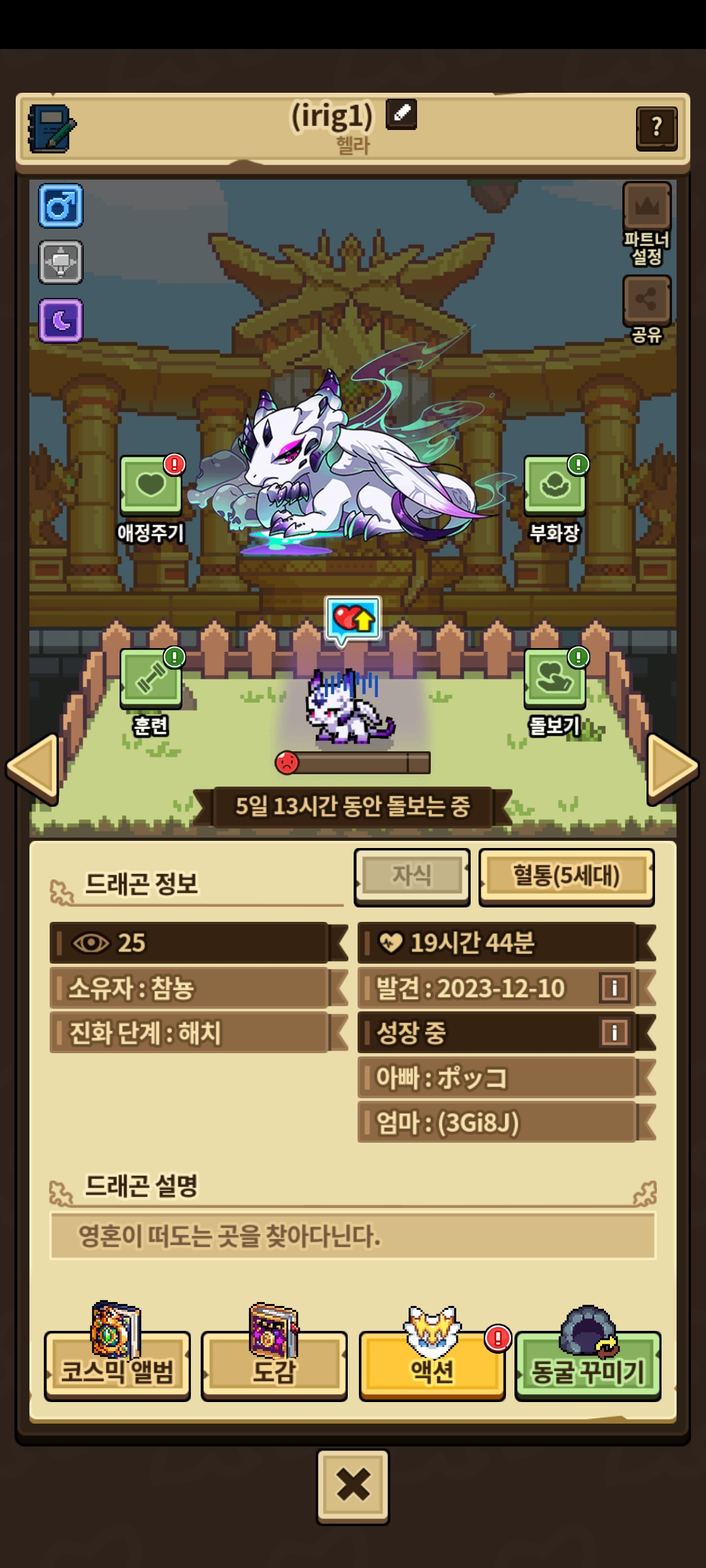Go to next dragon with right arrow

[672, 769]
